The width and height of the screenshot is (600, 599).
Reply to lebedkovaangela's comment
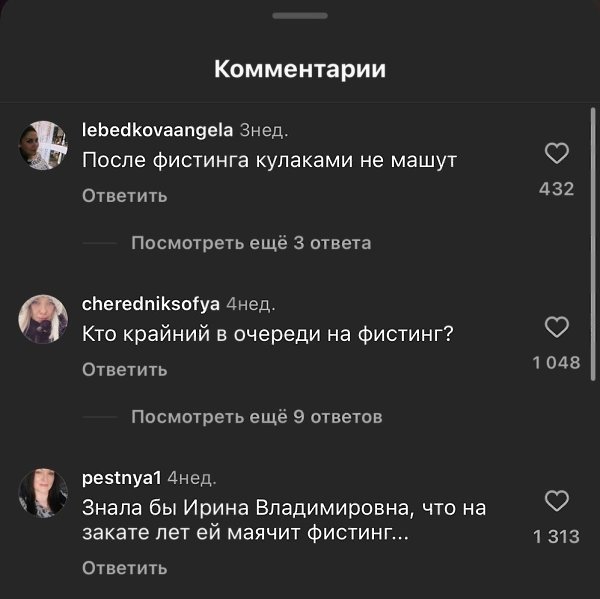(x=124, y=196)
